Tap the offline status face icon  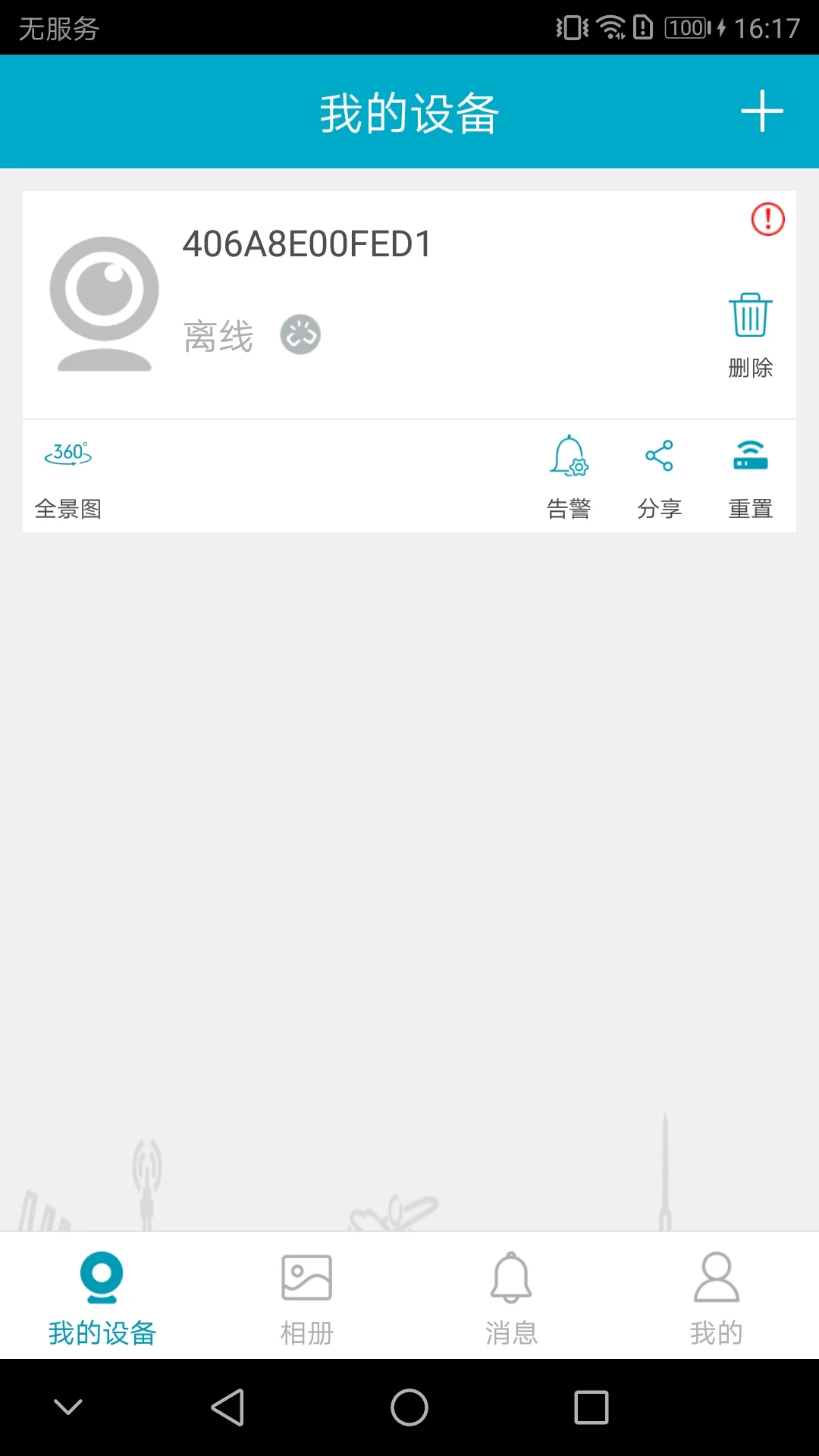coord(300,334)
